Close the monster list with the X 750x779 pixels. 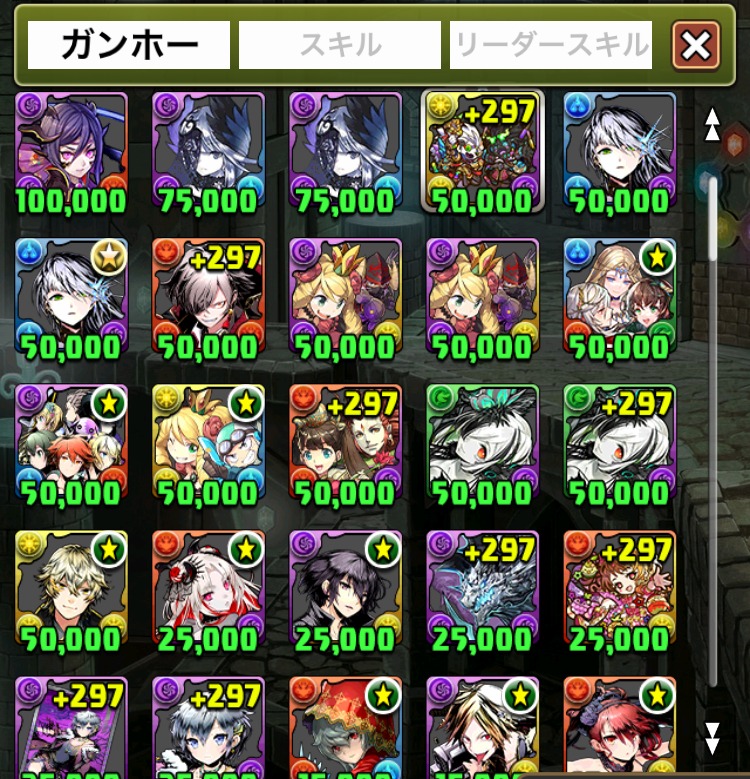pyautogui.click(x=696, y=45)
